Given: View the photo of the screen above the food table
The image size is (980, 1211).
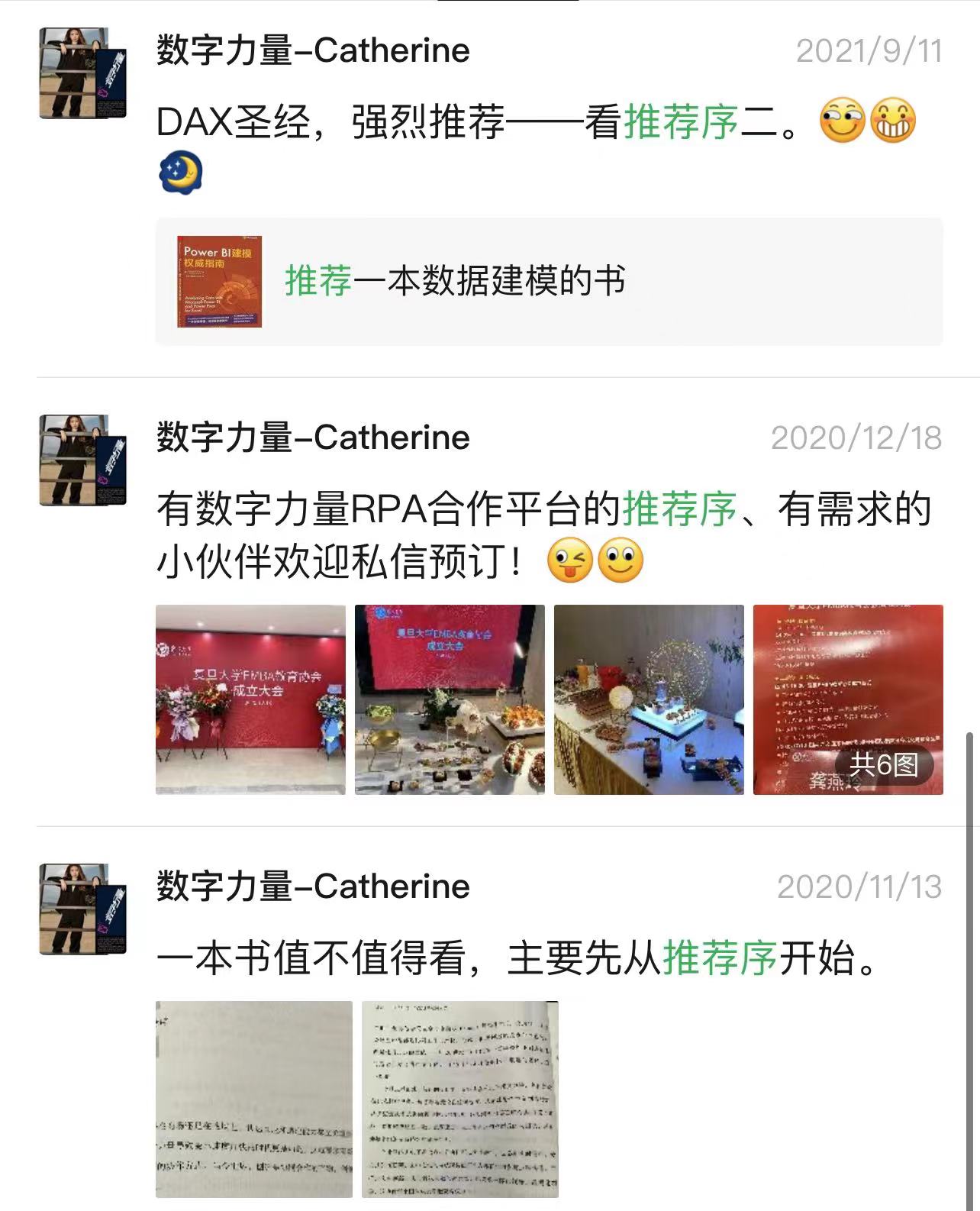Looking at the screenshot, I should coord(450,699).
